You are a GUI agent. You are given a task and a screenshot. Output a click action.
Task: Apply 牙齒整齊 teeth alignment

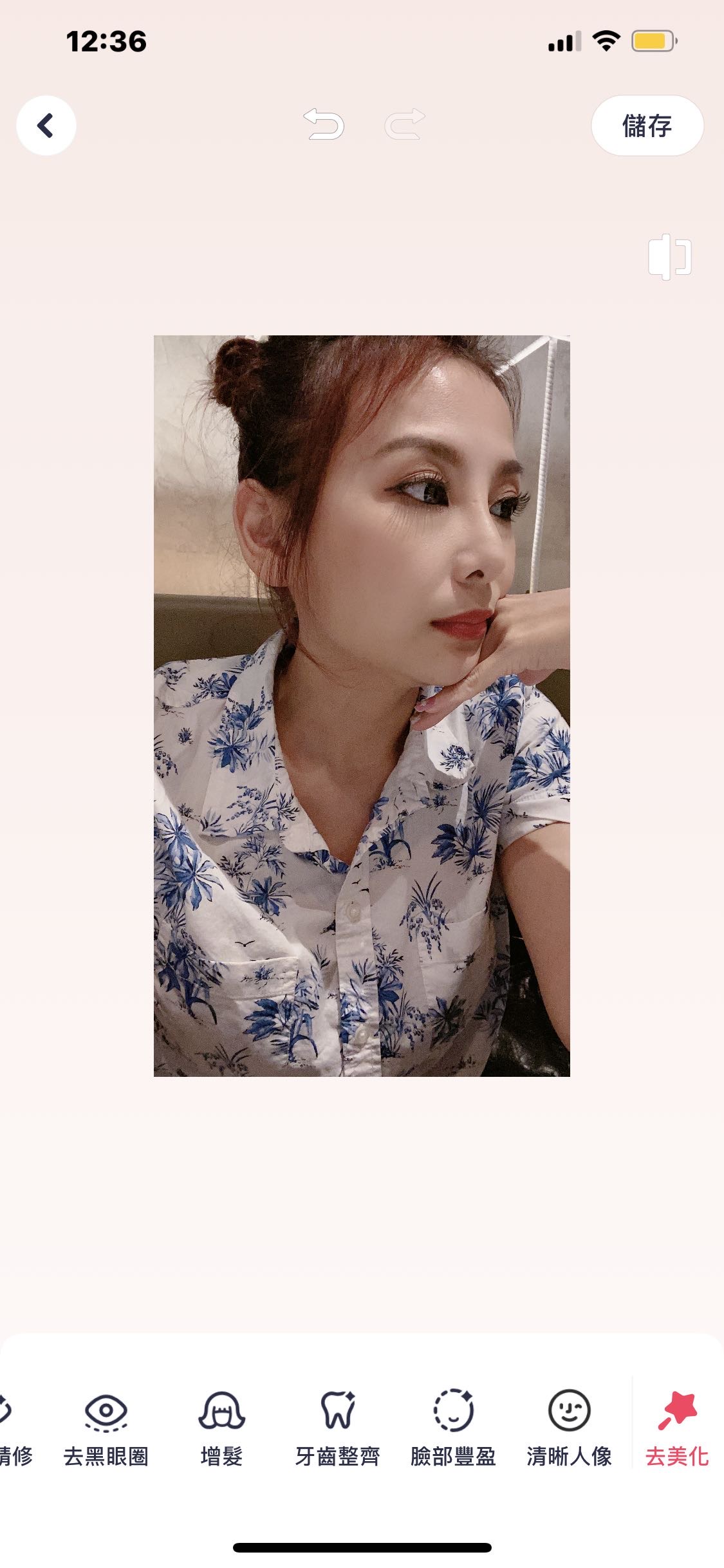pos(337,1429)
